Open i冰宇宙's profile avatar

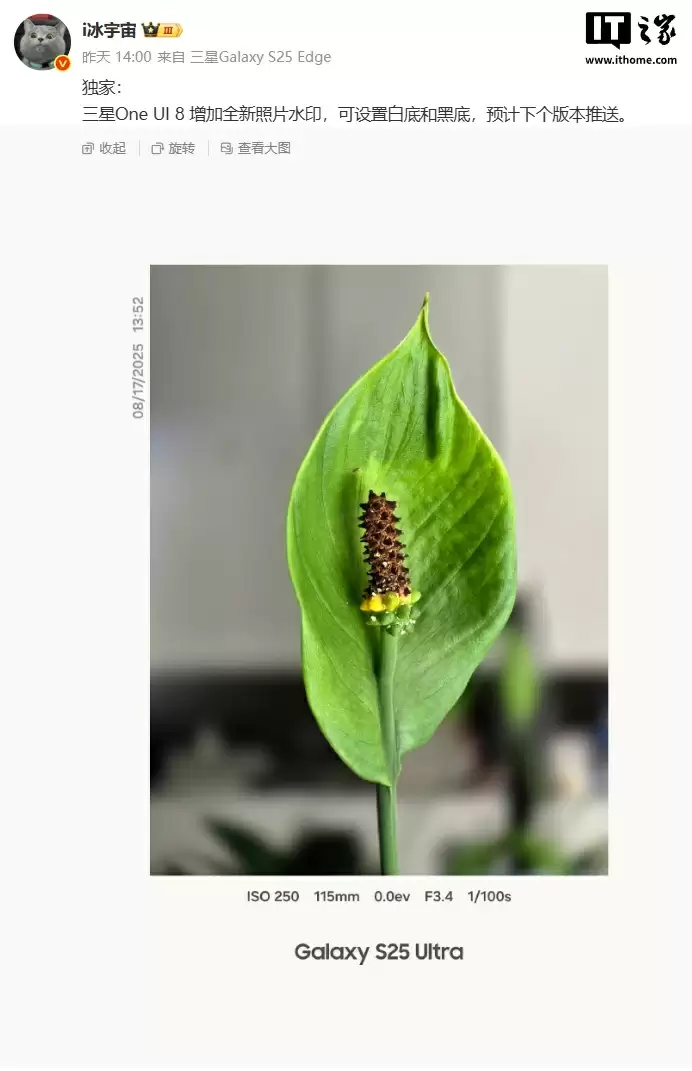[x=42, y=42]
